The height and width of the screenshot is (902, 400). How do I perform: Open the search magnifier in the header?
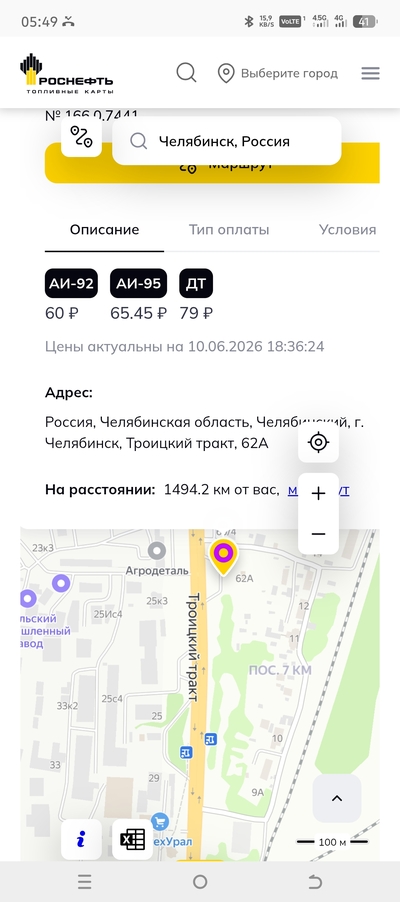(x=186, y=73)
